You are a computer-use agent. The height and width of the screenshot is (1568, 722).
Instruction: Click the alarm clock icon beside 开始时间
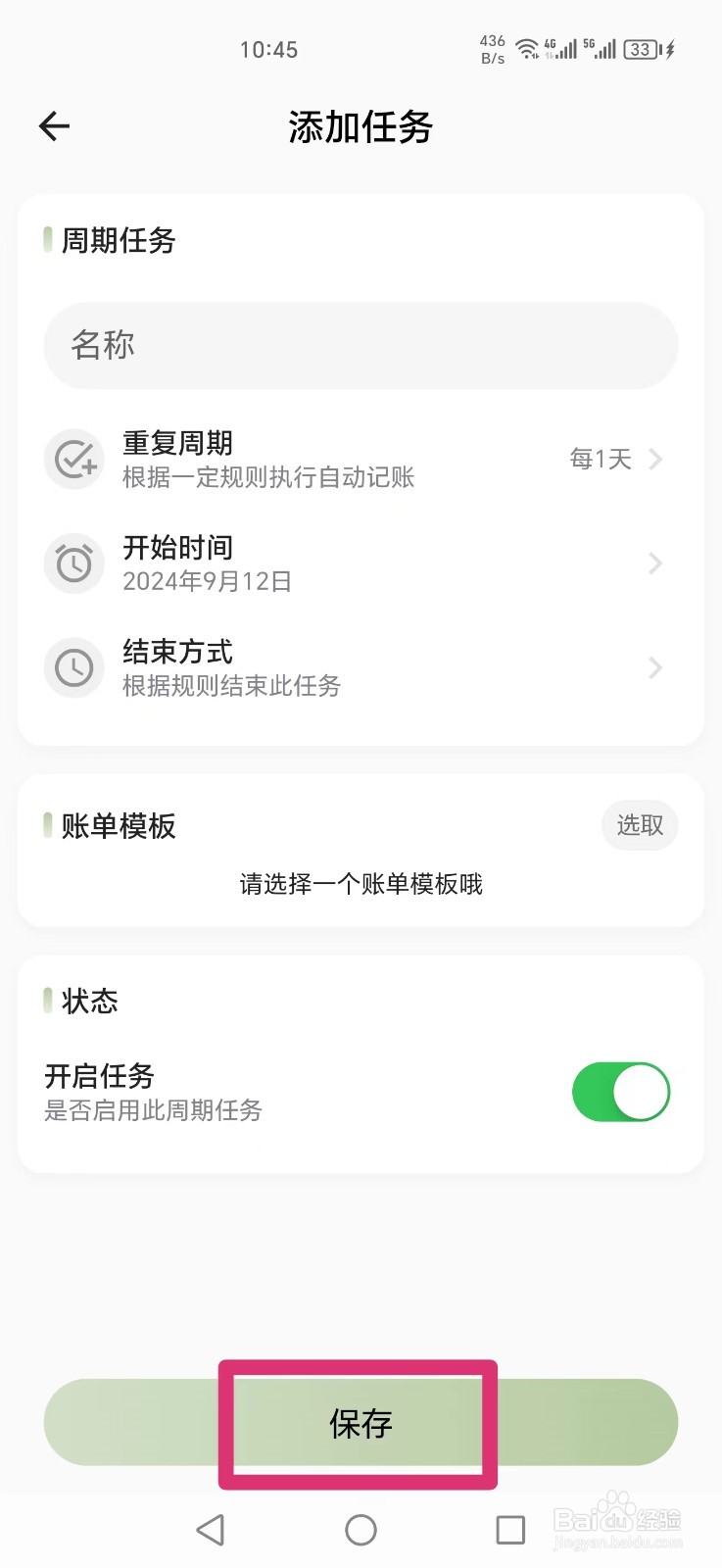click(74, 563)
